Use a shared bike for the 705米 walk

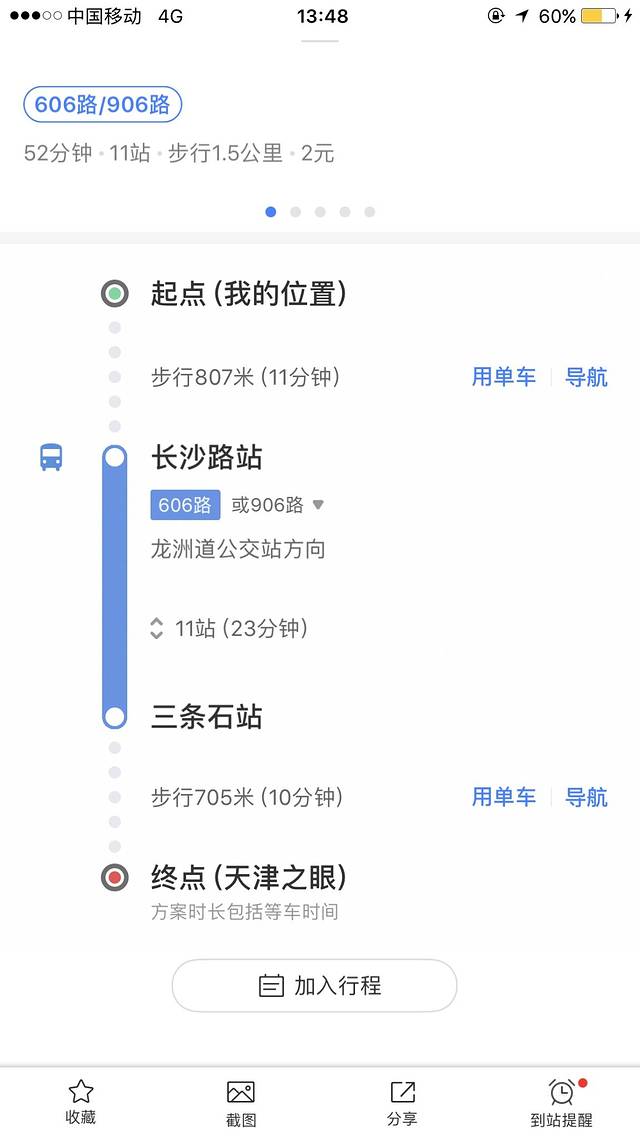pos(503,797)
